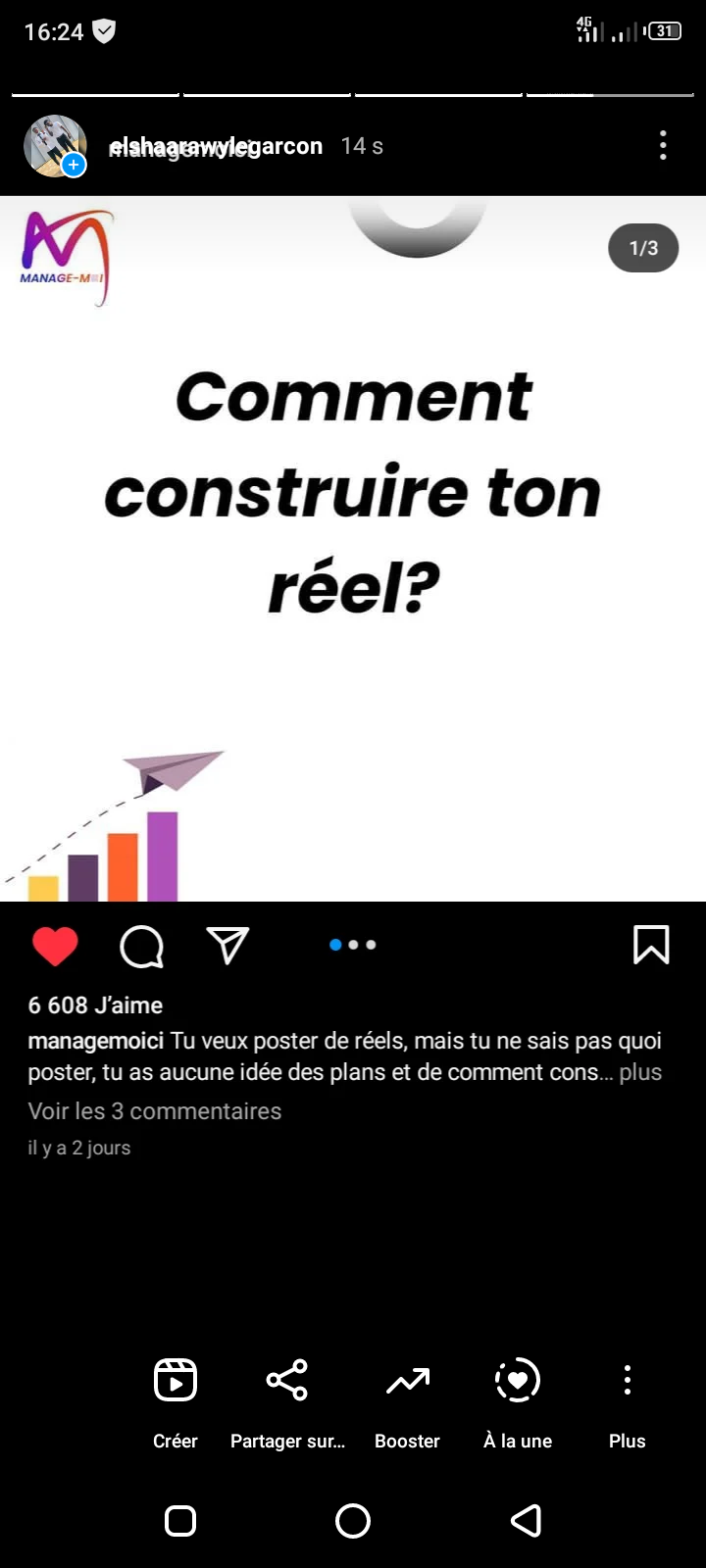Go back with the system back button
Viewport: 706px width, 1568px height.
click(x=527, y=1521)
